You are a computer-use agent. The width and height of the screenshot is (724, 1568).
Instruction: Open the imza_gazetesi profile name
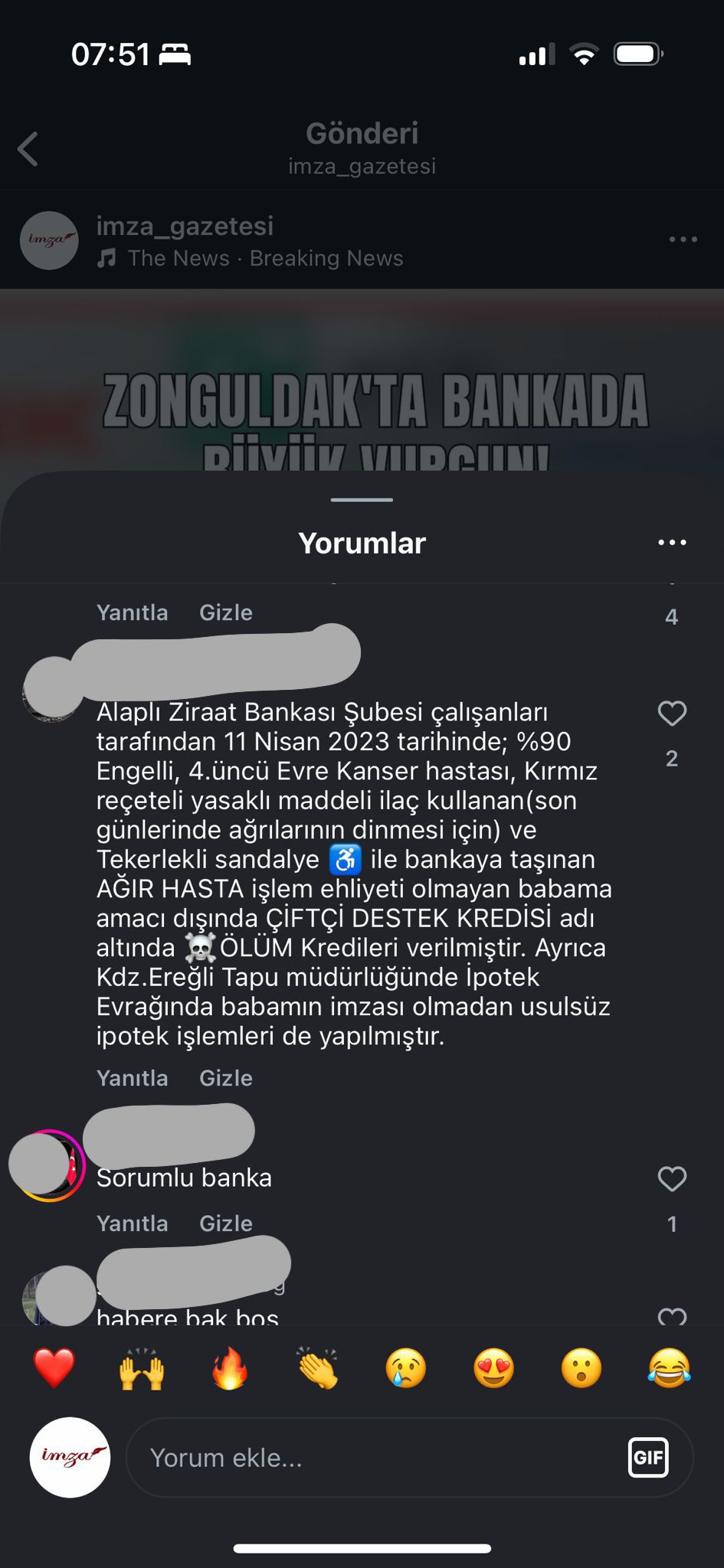[186, 226]
